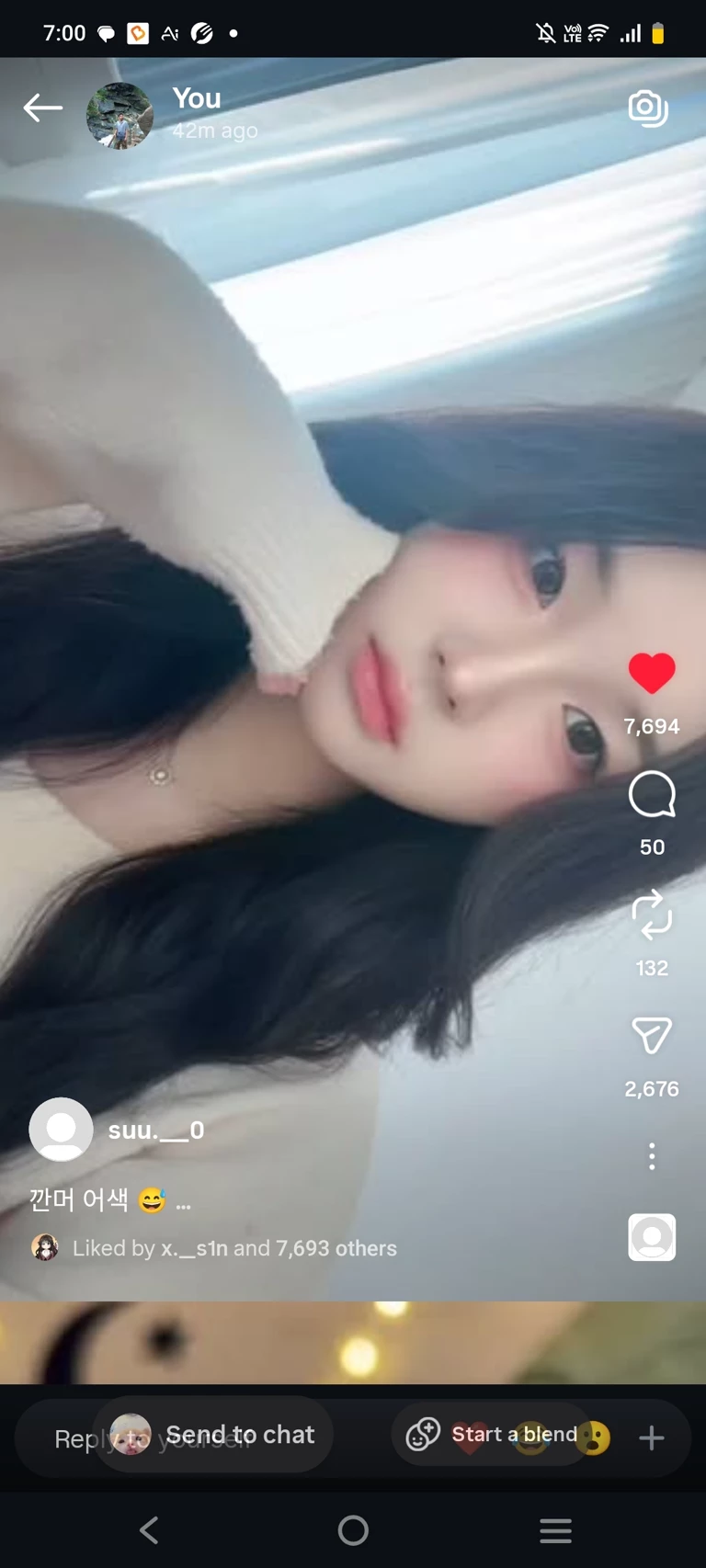Go back using the top arrow

click(42, 108)
